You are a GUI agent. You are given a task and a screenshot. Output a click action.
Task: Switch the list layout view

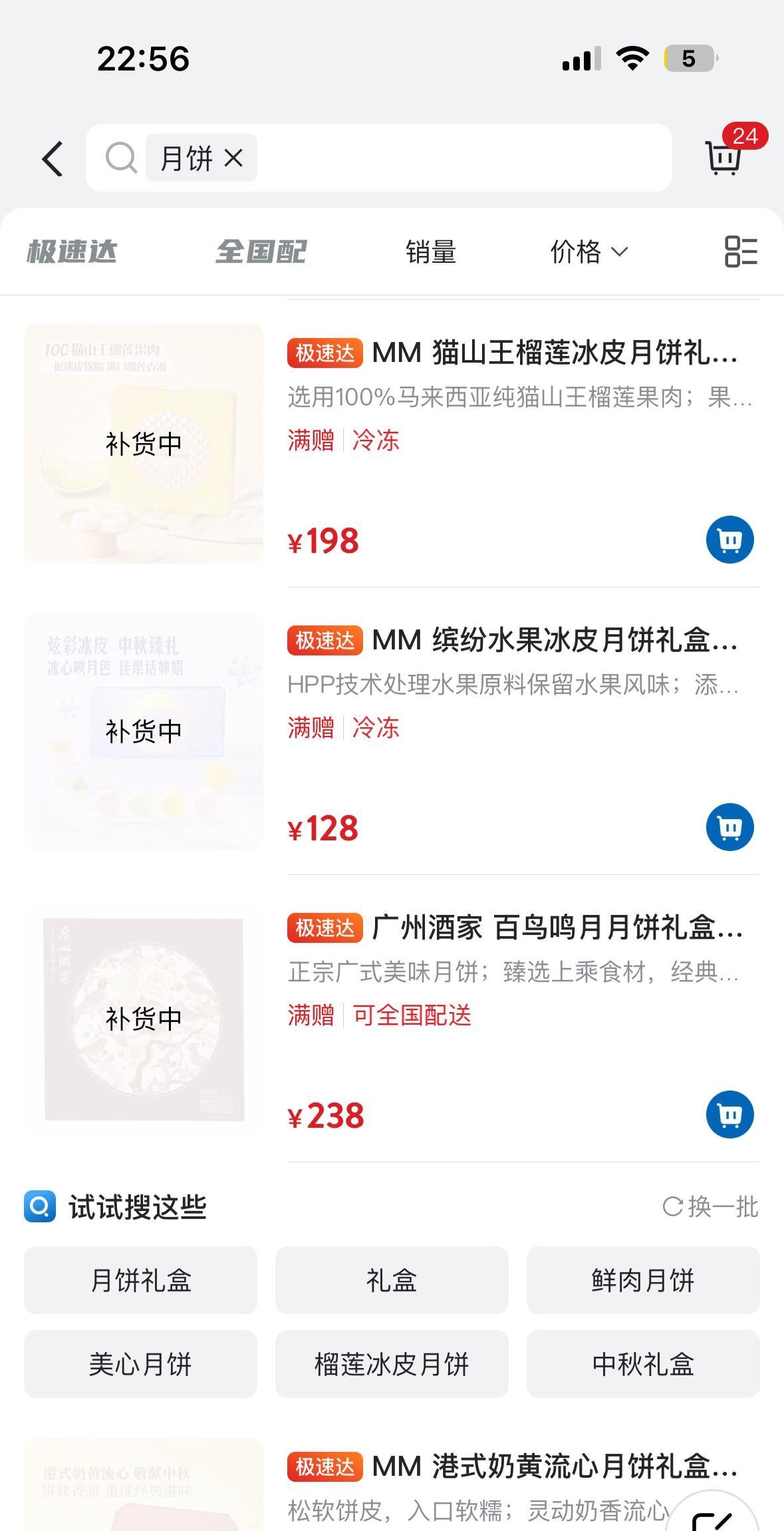point(741,252)
